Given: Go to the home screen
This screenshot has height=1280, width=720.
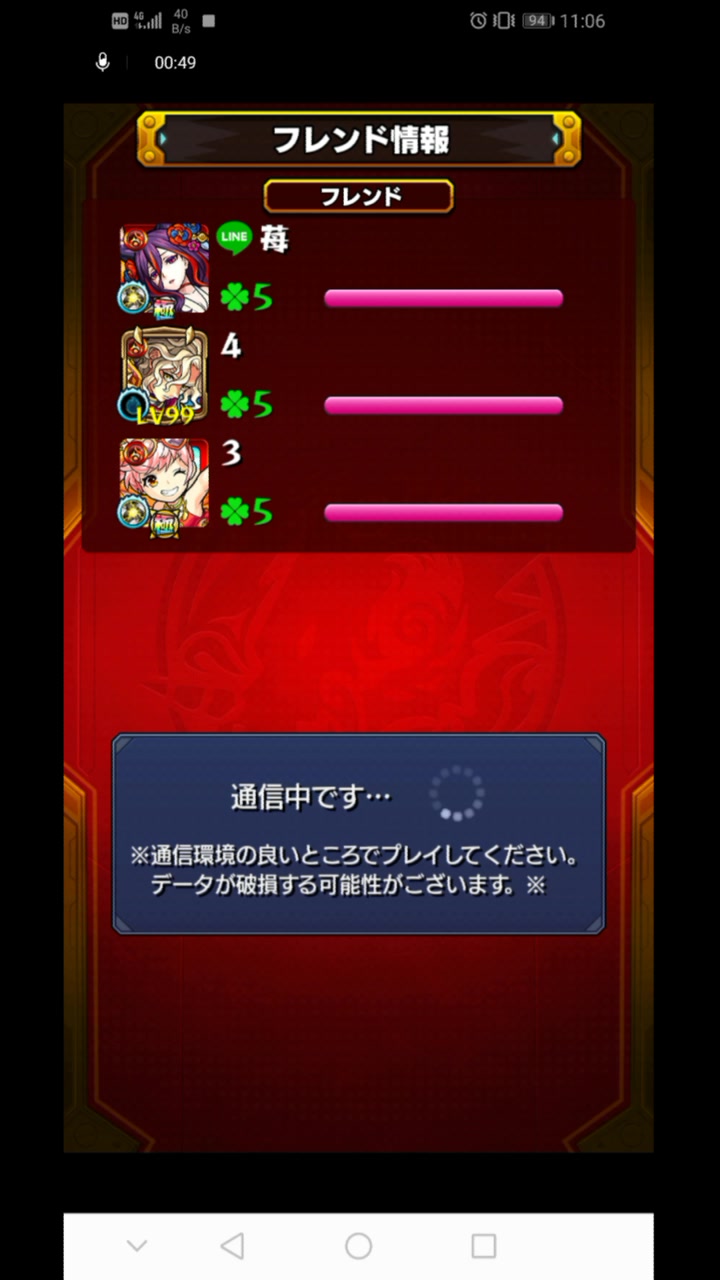Looking at the screenshot, I should (358, 1245).
